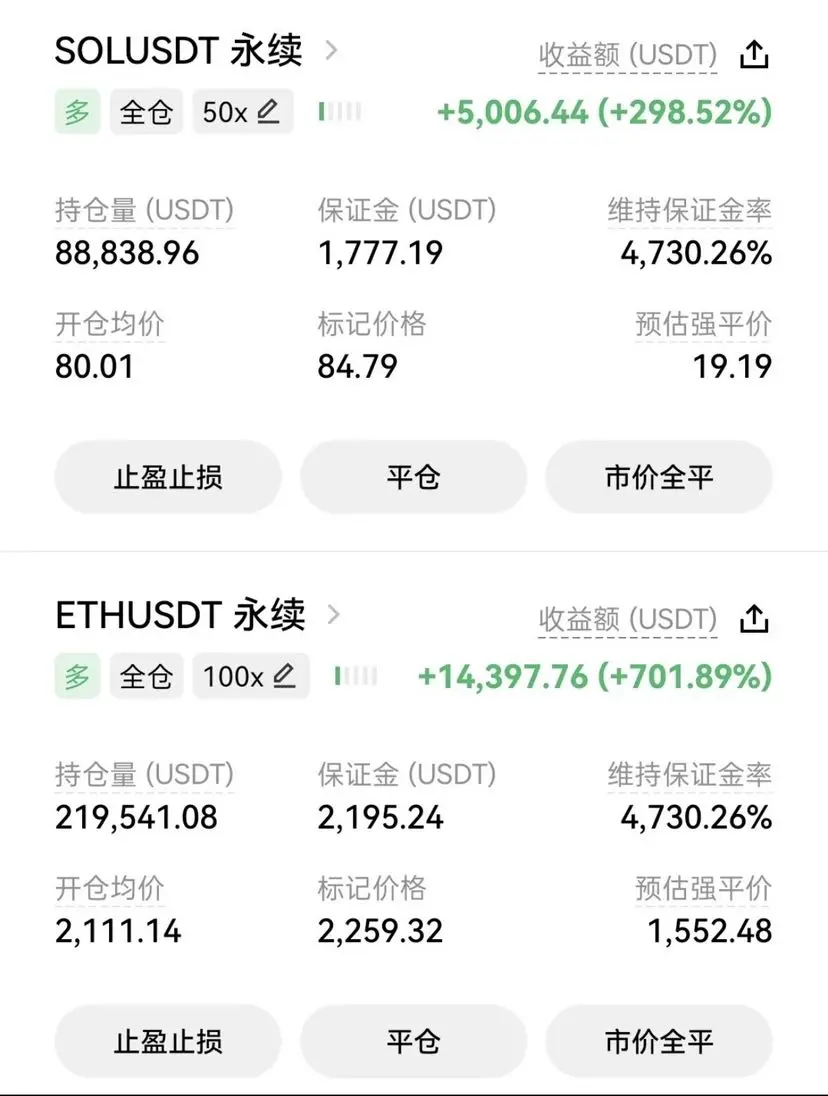Image resolution: width=828 pixels, height=1096 pixels.
Task: Share the SOLUSDT position
Action: click(754, 55)
